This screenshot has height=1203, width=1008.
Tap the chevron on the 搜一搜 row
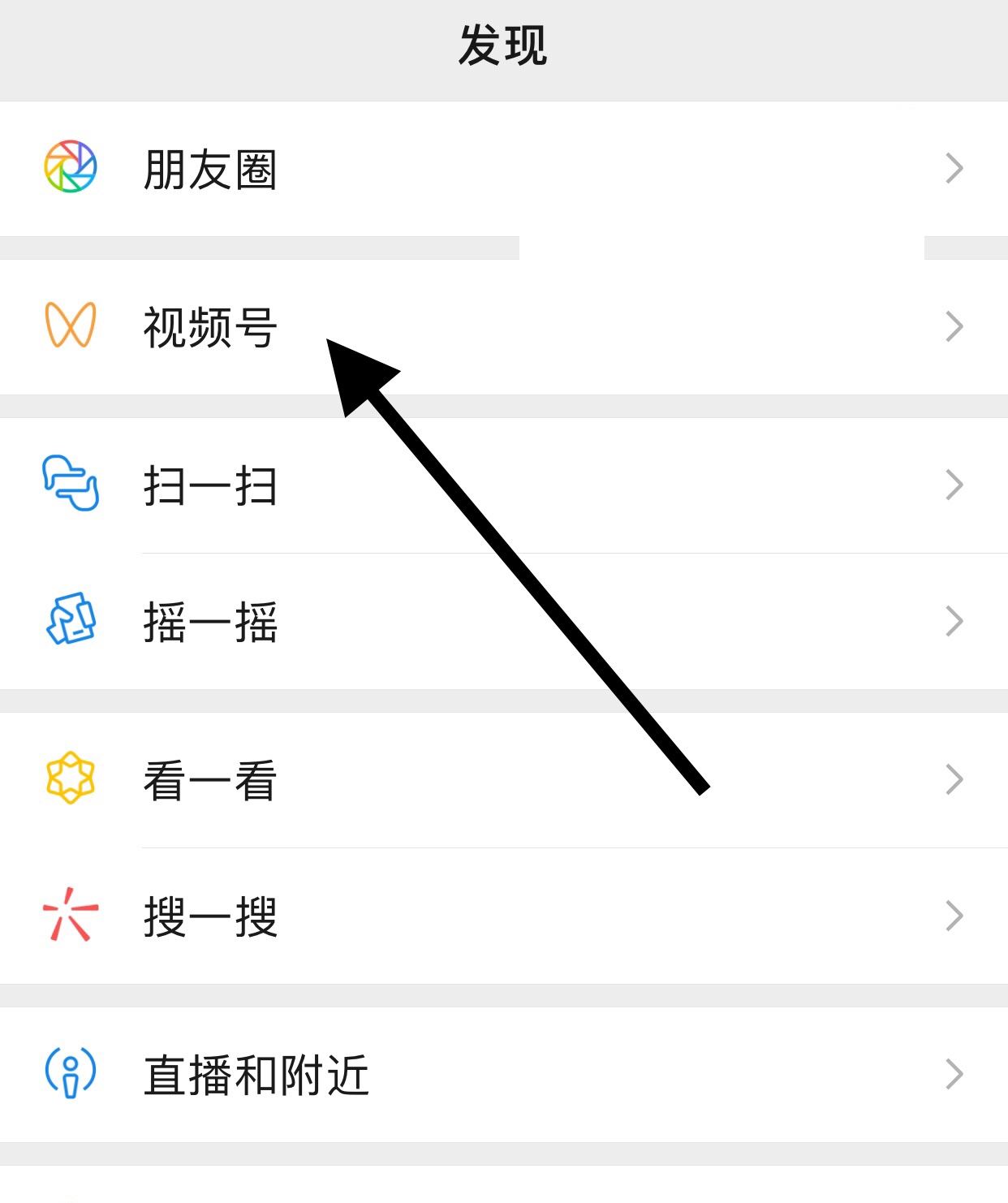(954, 916)
